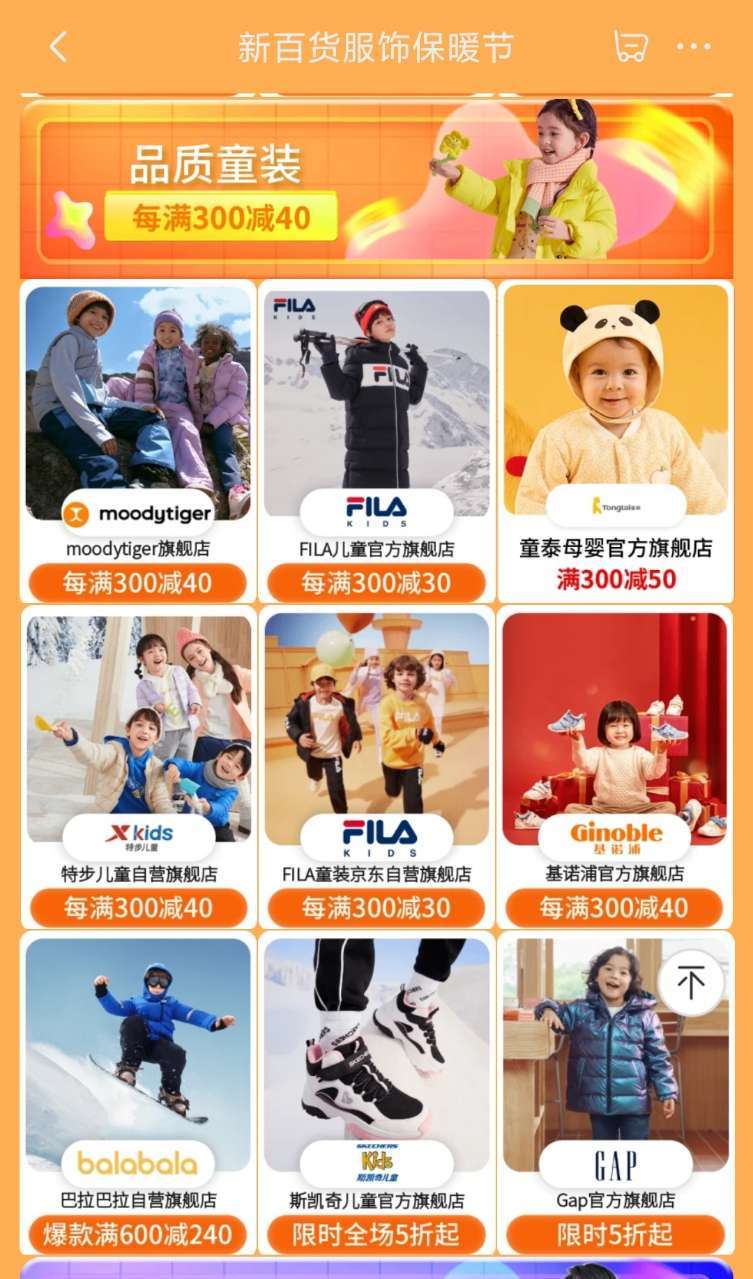The height and width of the screenshot is (1279, 753).
Task: Open the shopping cart icon
Action: click(x=630, y=47)
